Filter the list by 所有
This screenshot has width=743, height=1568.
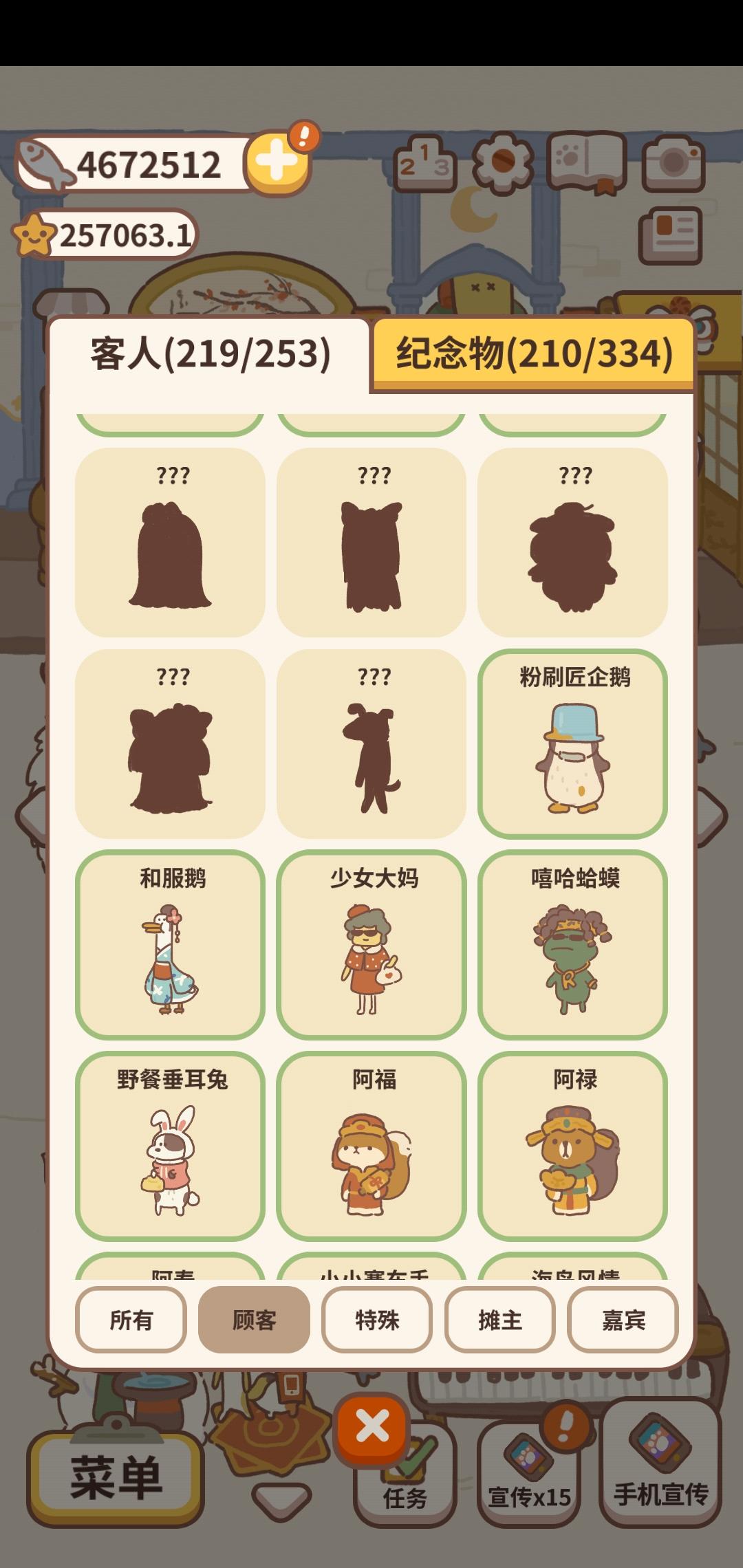click(x=131, y=1320)
